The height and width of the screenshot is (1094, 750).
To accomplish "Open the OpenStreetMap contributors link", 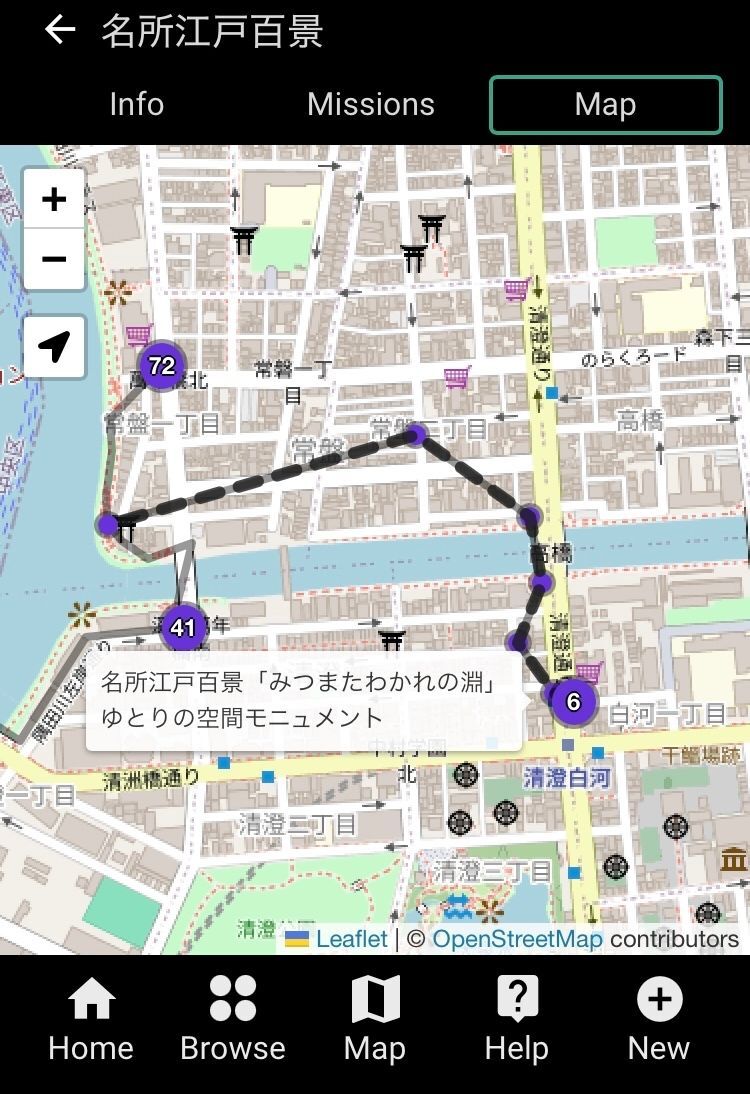I will 517,939.
